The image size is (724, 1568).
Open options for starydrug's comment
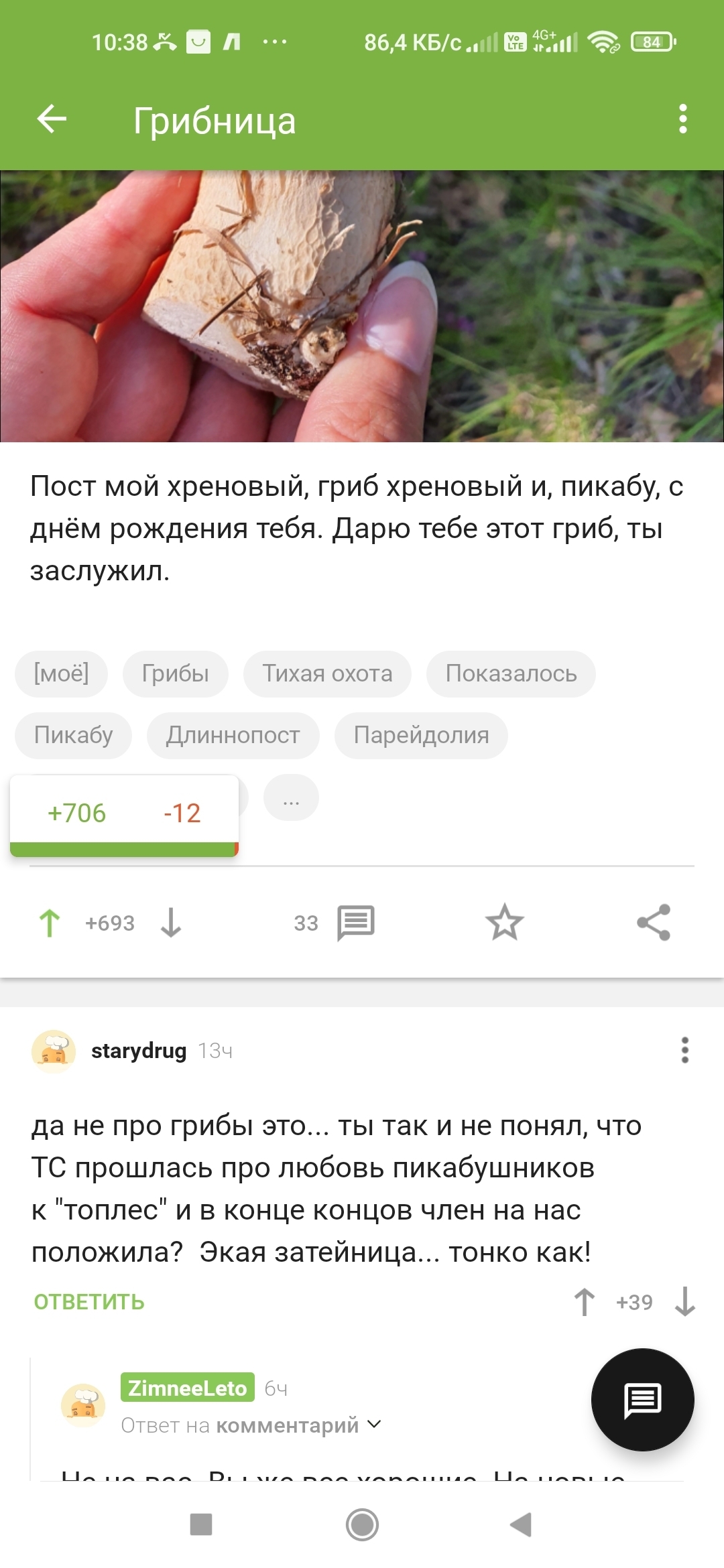[x=684, y=1050]
